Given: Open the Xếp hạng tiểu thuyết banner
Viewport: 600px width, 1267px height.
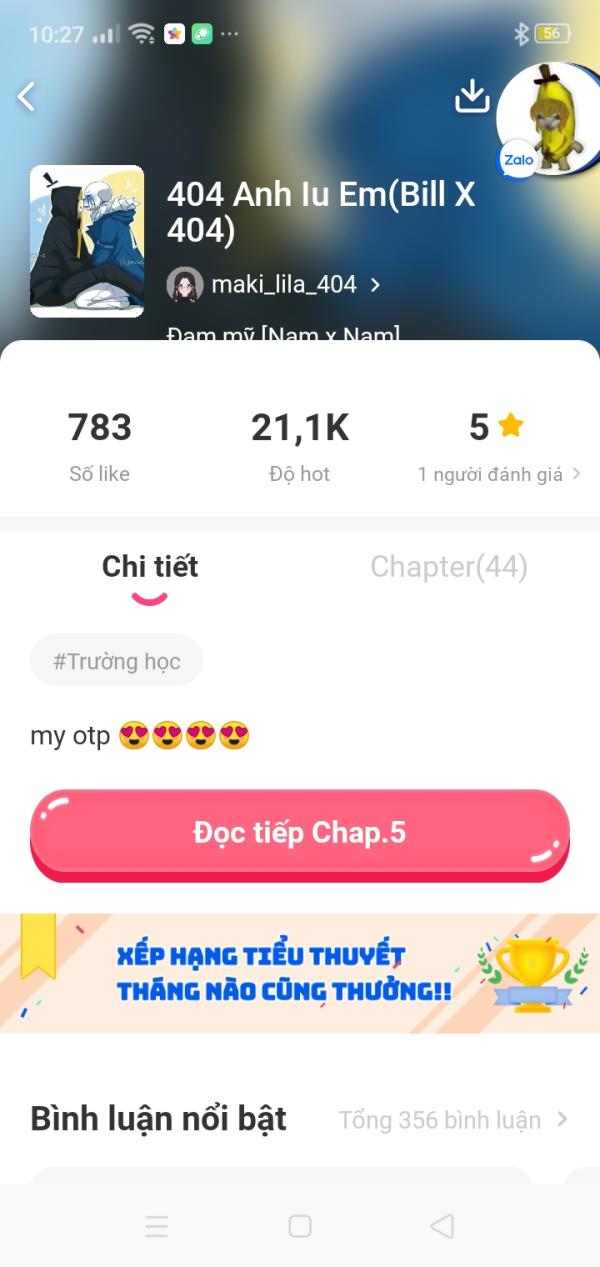Looking at the screenshot, I should coord(300,973).
